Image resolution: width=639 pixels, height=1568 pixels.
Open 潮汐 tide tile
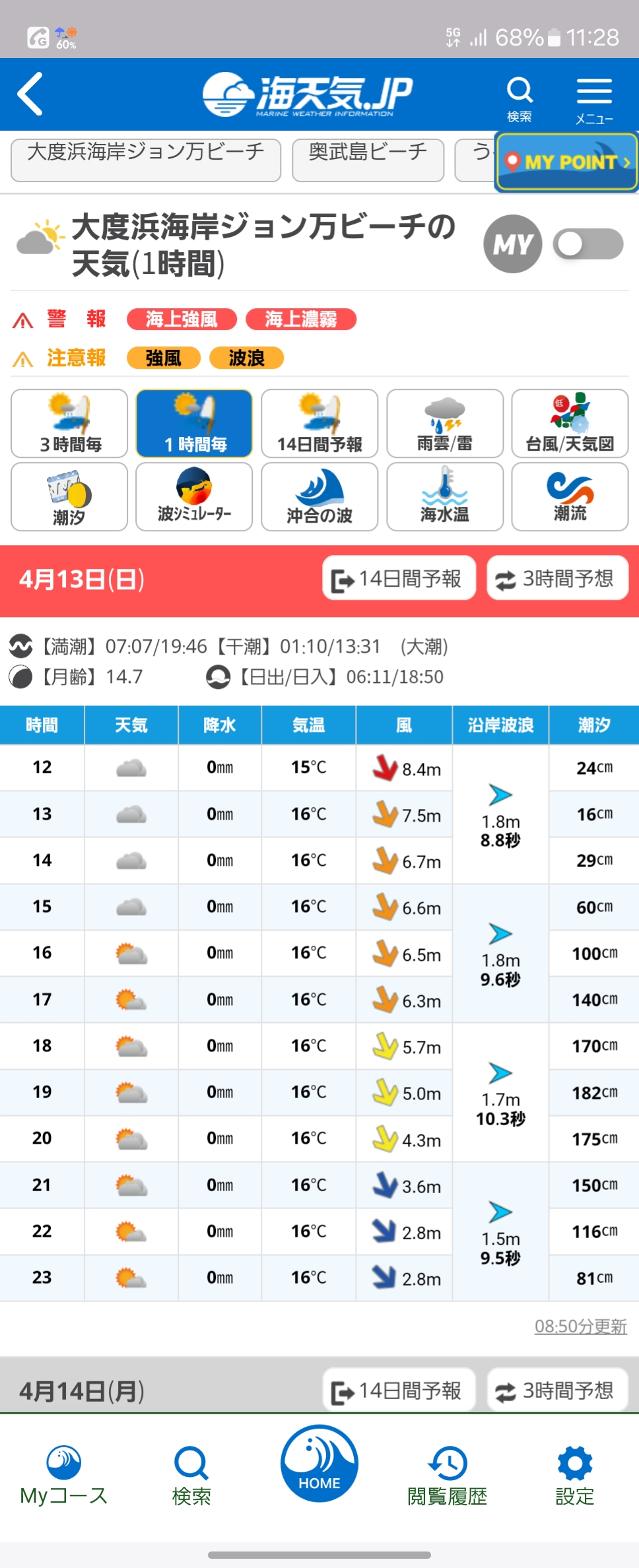(69, 496)
